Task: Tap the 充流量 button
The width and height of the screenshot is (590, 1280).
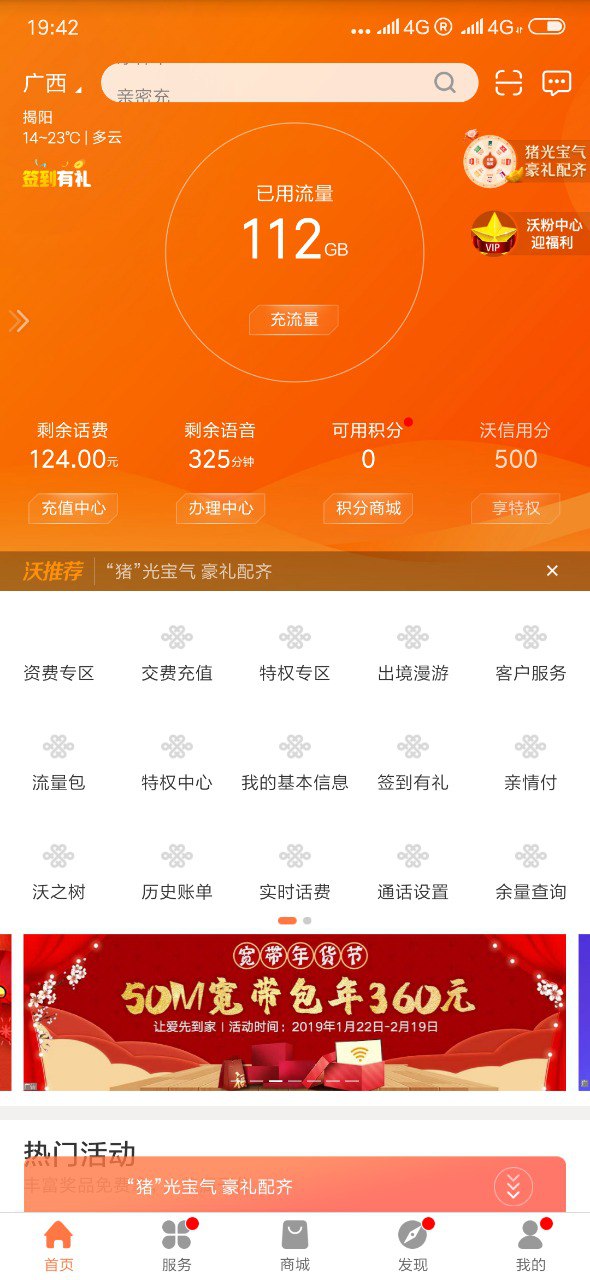Action: coord(294,320)
